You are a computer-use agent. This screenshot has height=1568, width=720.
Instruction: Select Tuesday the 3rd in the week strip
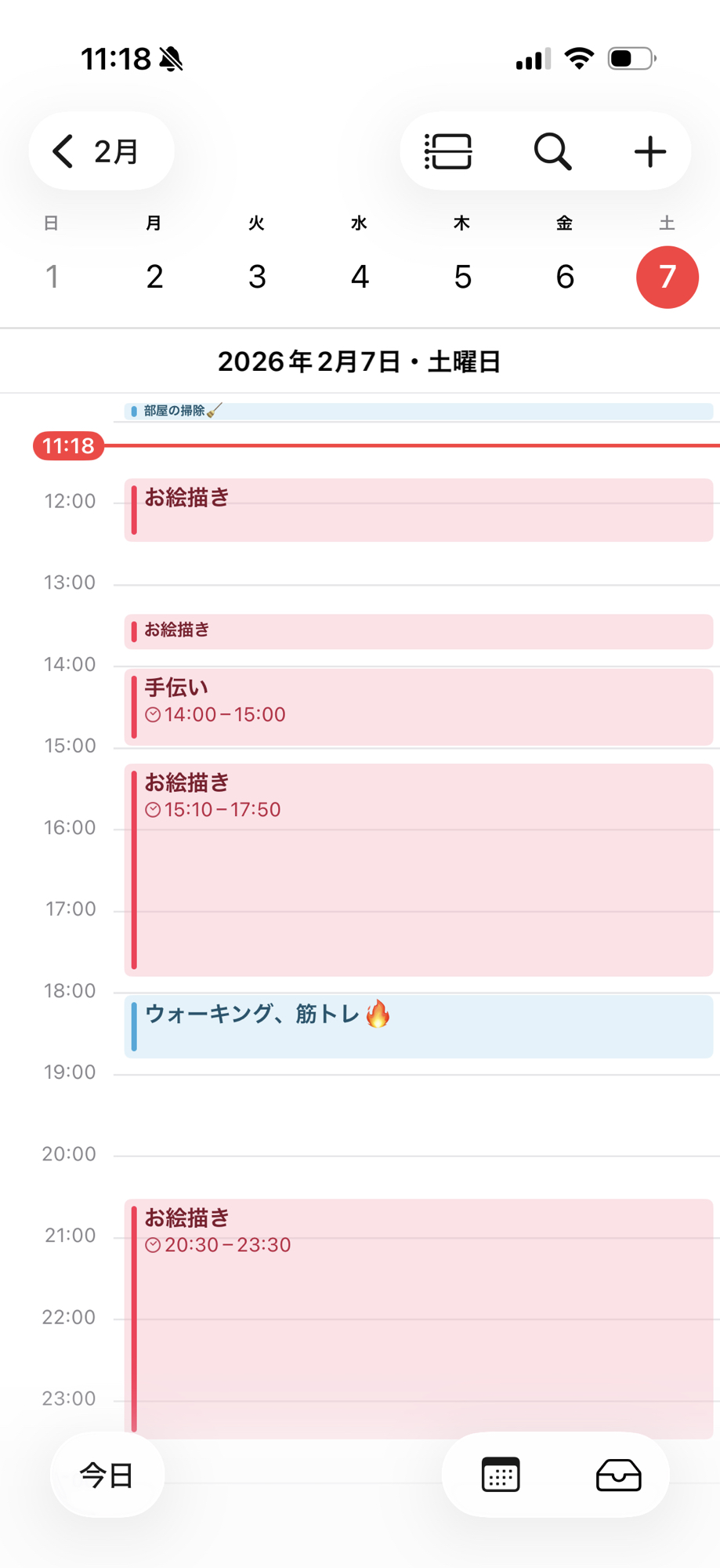(x=257, y=277)
